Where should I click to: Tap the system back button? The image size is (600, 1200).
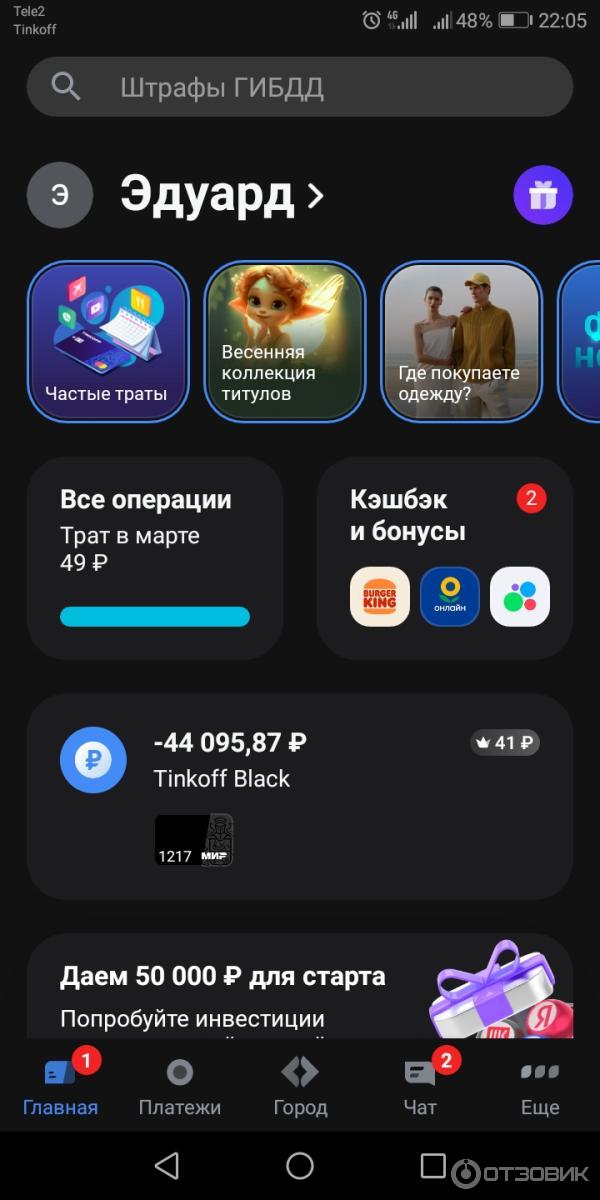tap(167, 1165)
